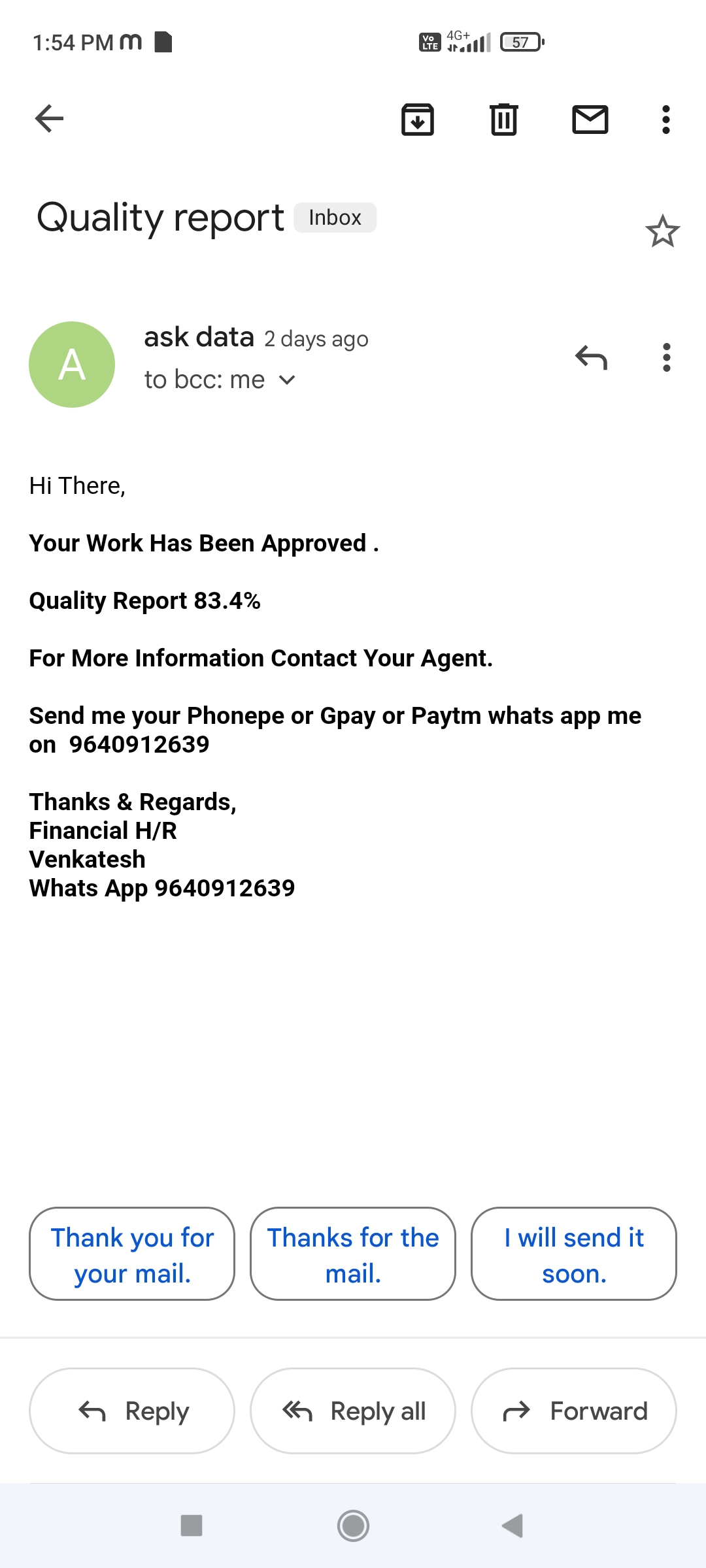Choose smart reply "Thank you for your mail."
This screenshot has width=706, height=1568.
(x=132, y=1254)
